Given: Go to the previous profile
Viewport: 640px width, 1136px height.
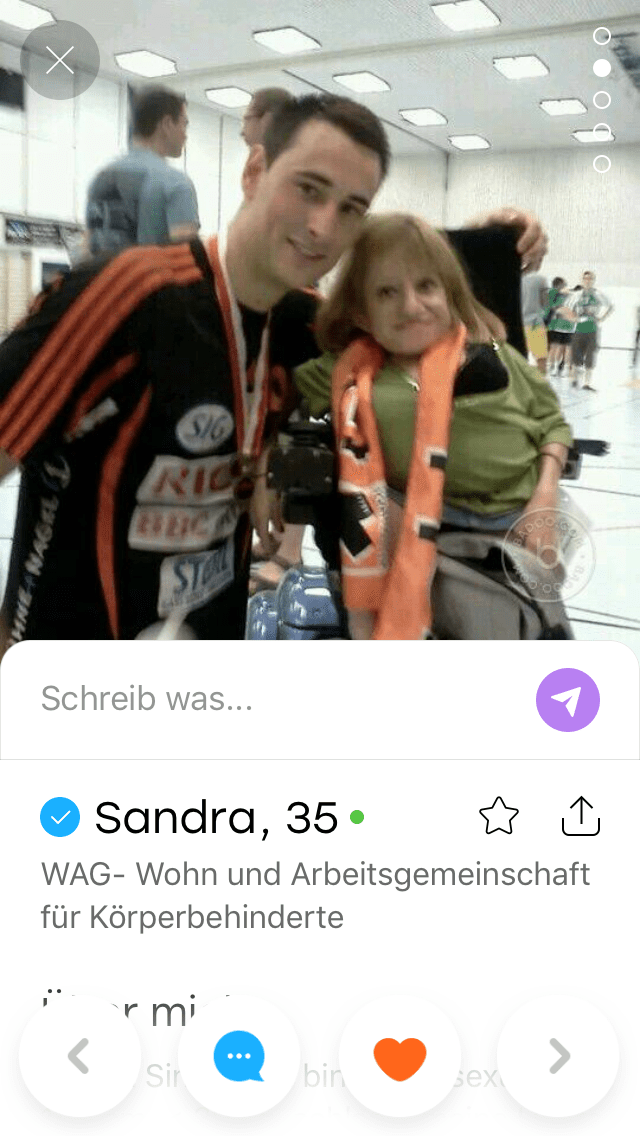Looking at the screenshot, I should 80,1056.
